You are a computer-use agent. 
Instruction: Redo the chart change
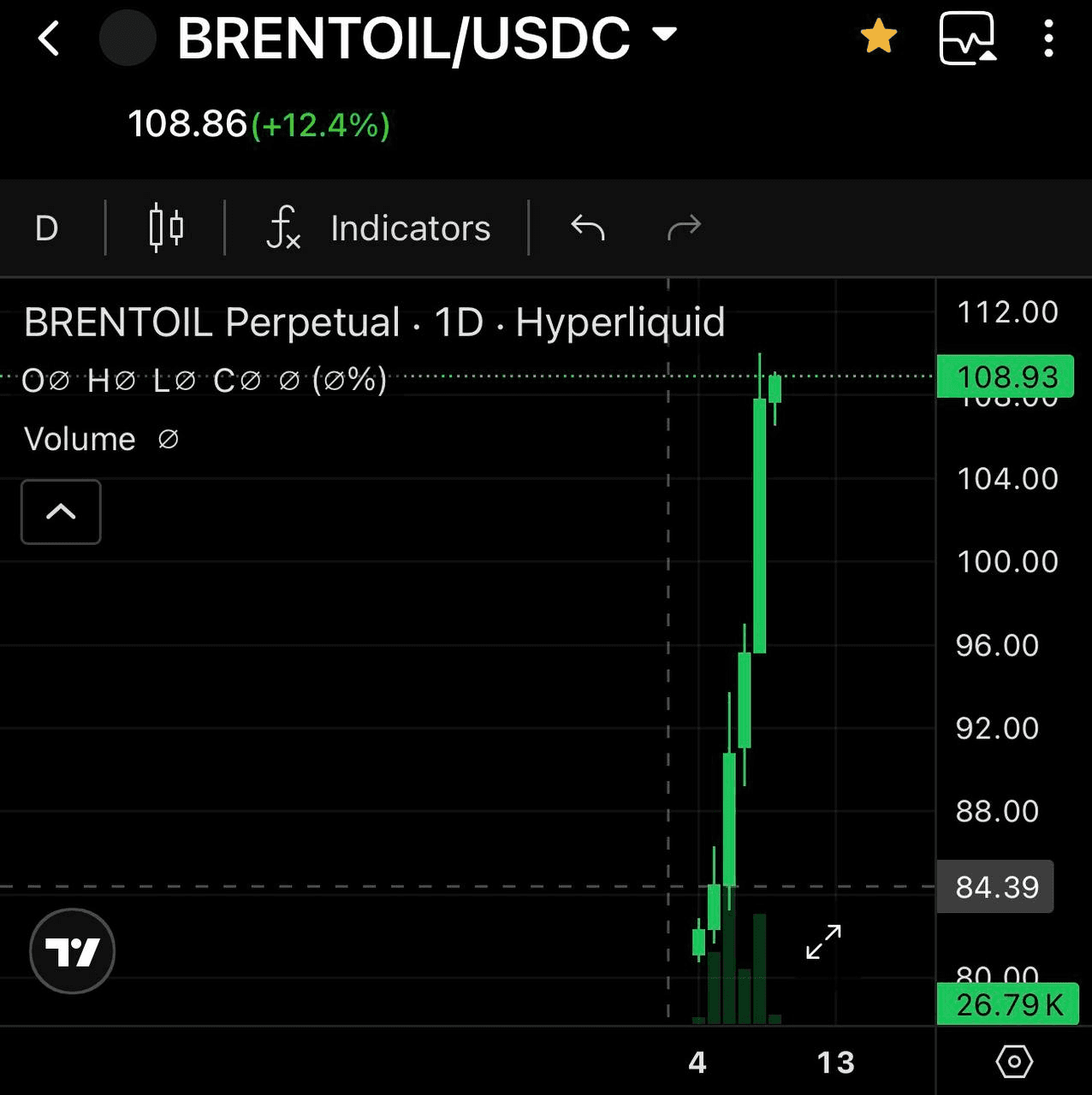pos(684,228)
